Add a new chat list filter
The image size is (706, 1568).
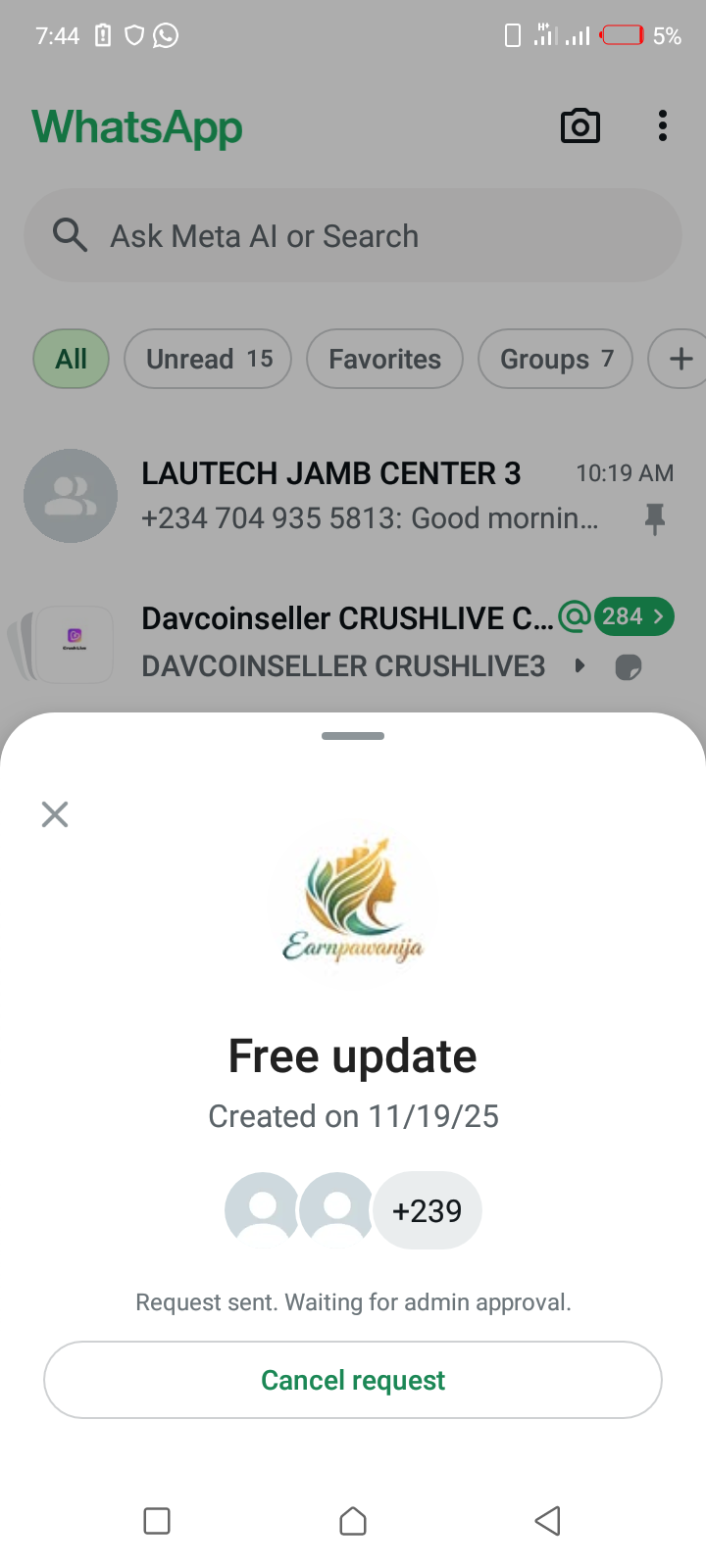(681, 359)
